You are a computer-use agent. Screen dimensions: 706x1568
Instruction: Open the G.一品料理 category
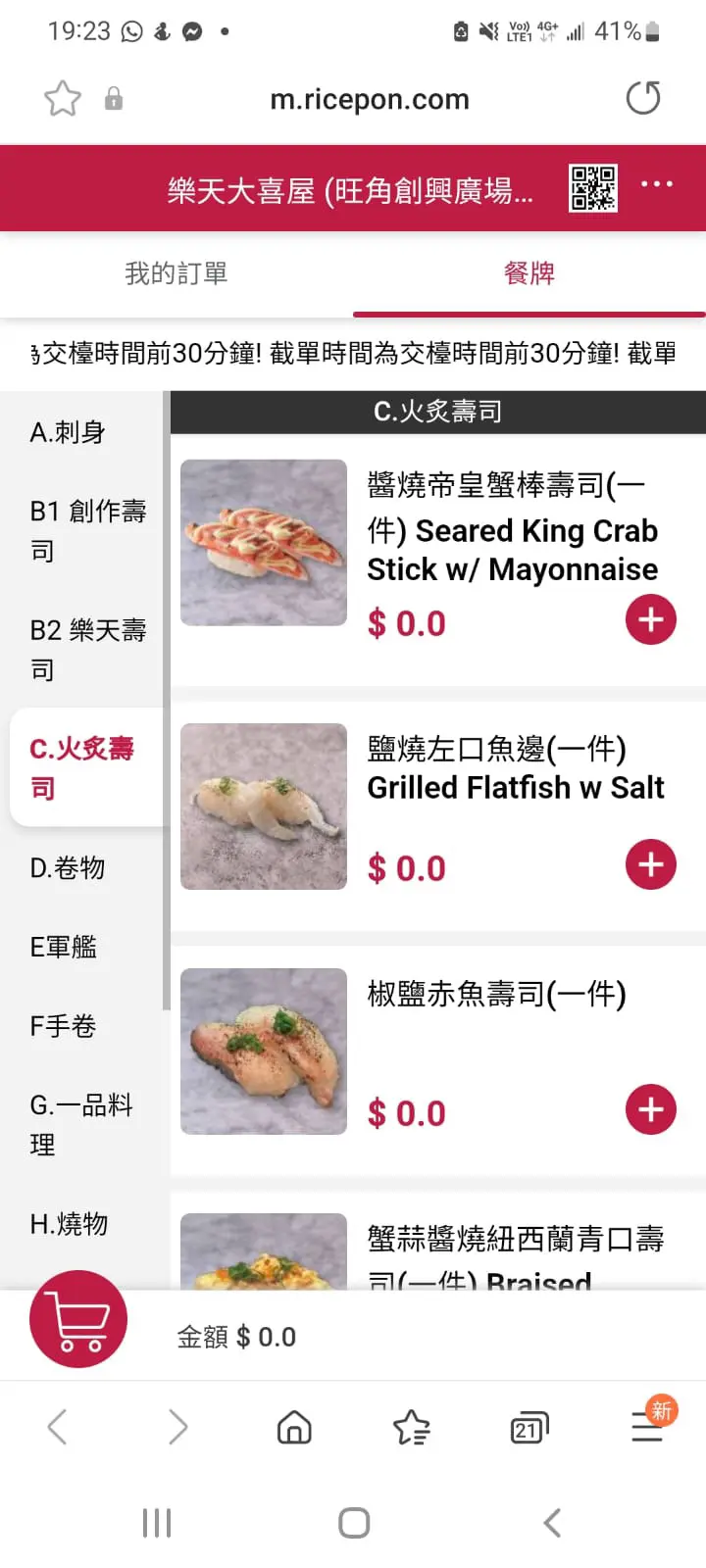[x=81, y=1124]
